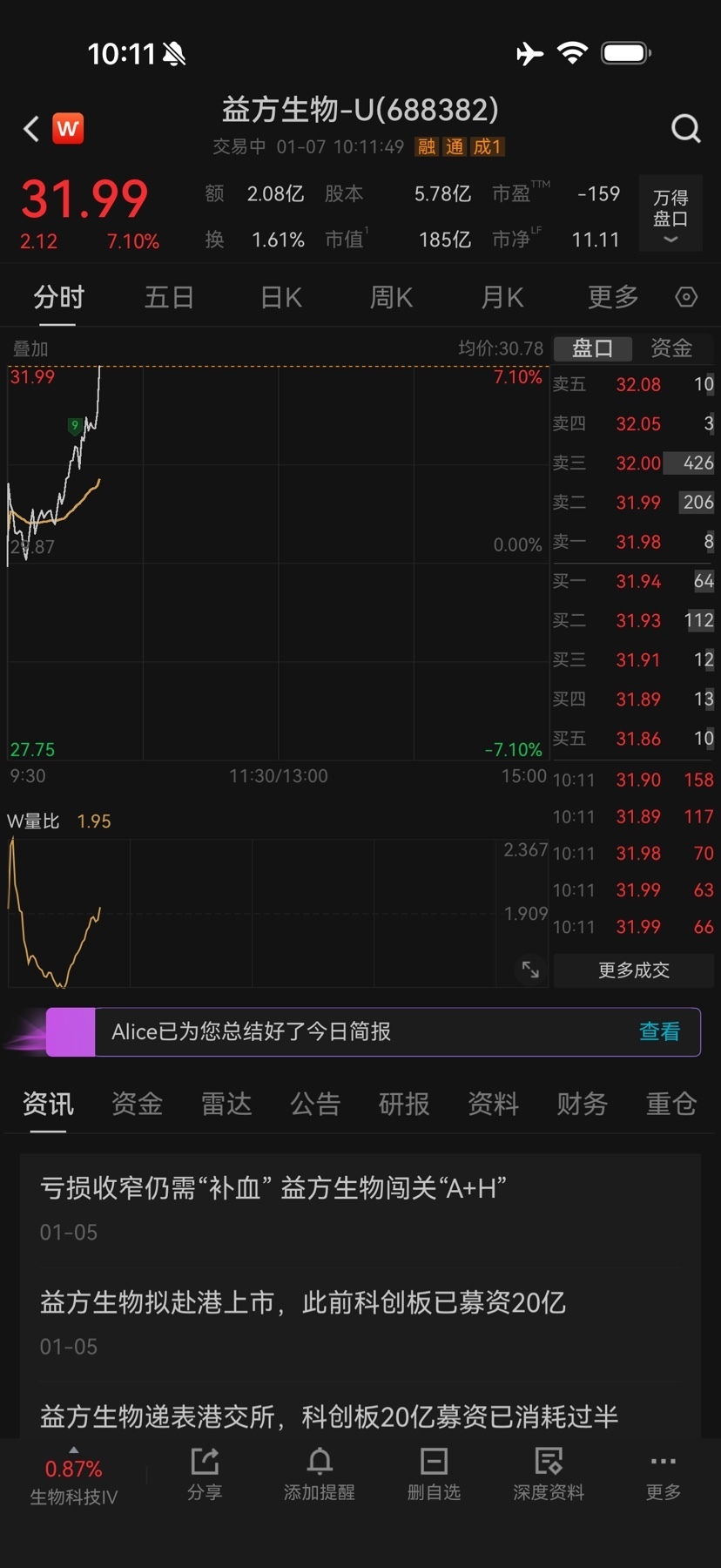721x1568 pixels.
Task: Go back using the arrow icon
Action: (31, 129)
